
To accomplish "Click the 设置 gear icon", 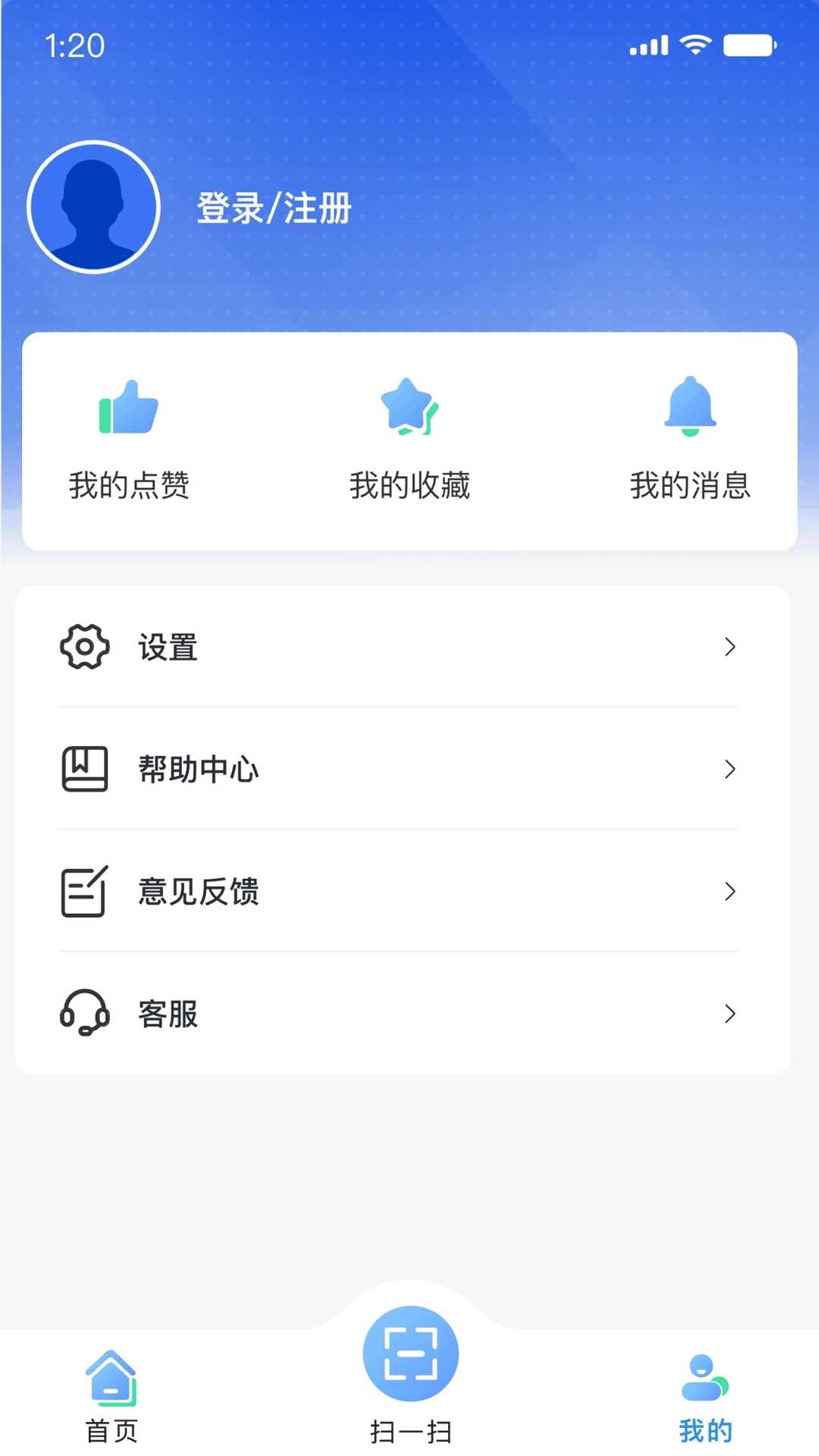I will tap(83, 646).
